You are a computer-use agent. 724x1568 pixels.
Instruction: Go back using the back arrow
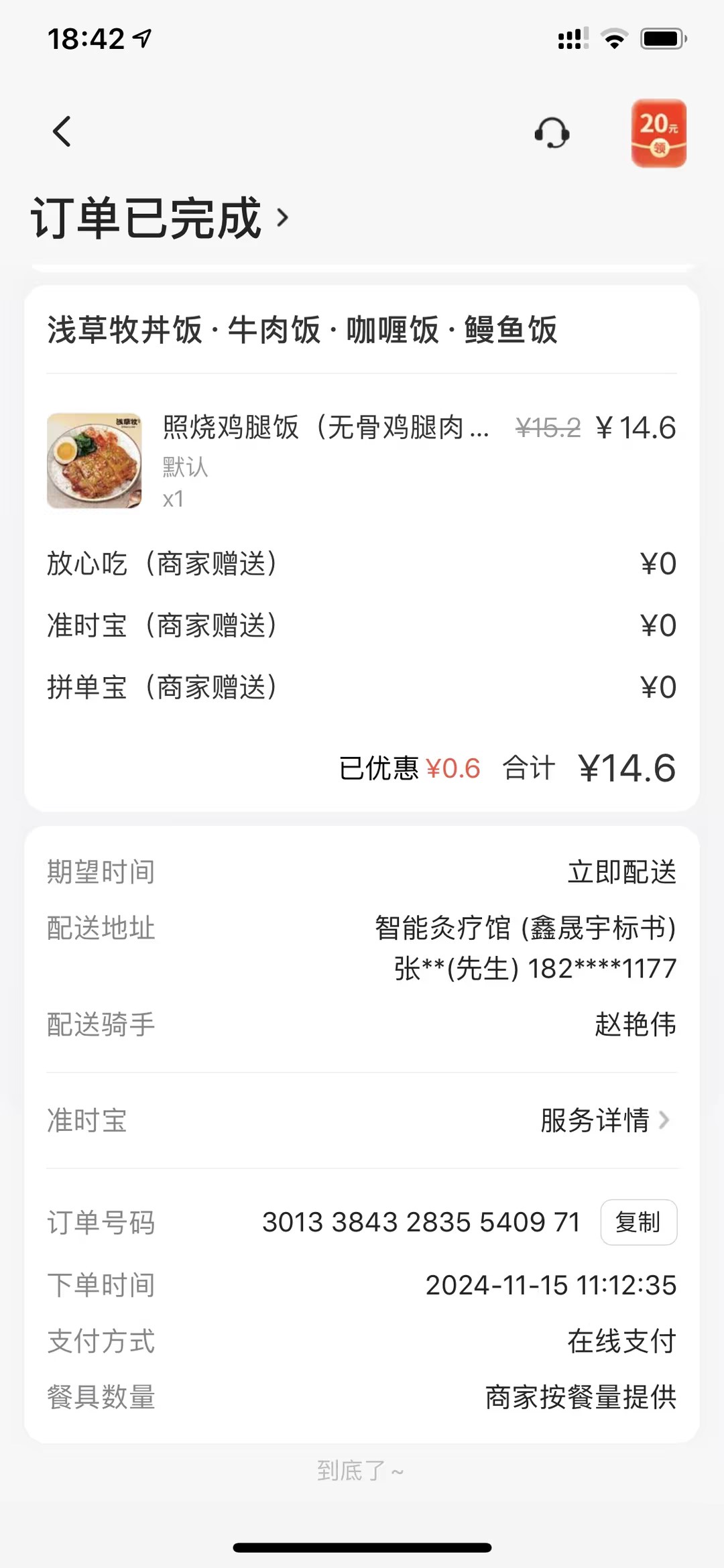62,131
